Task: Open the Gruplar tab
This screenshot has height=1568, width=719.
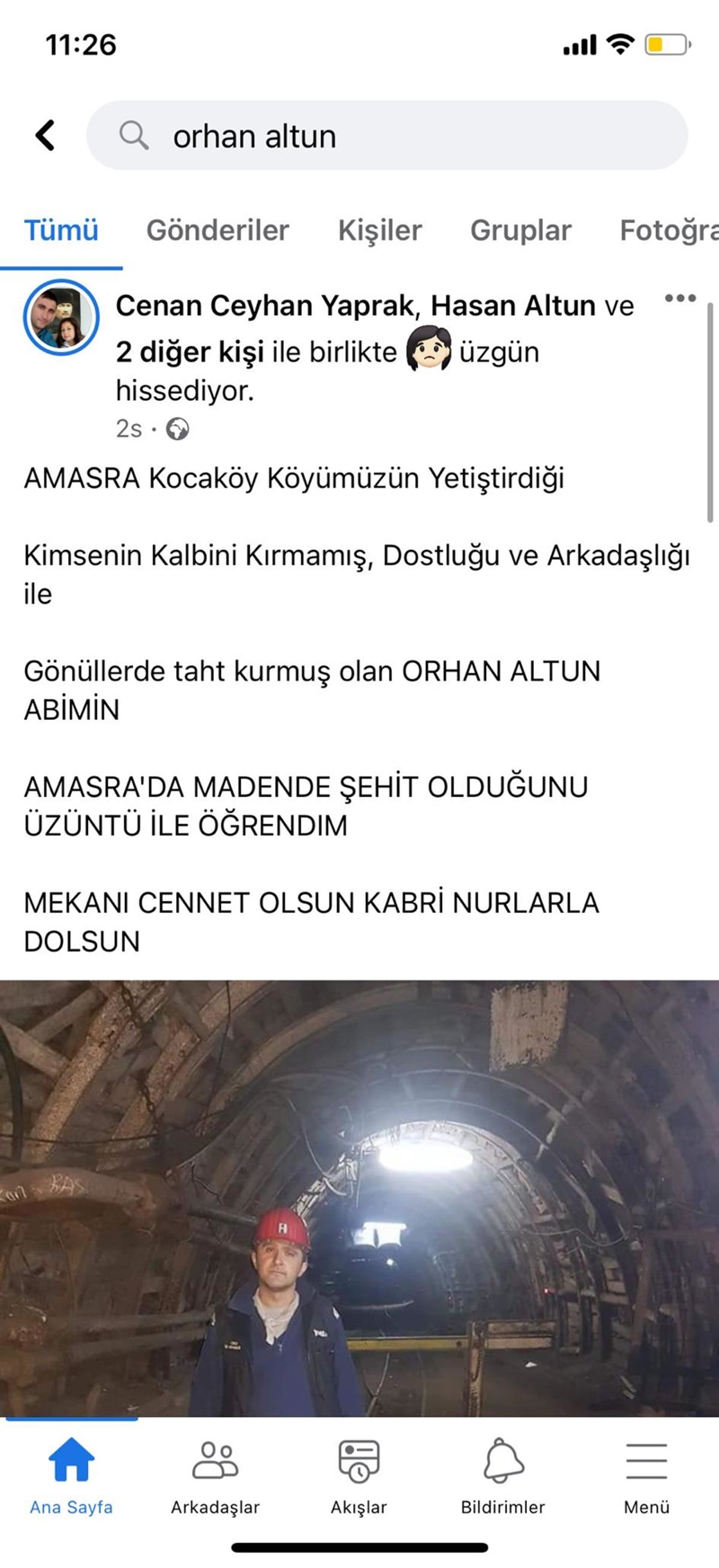Action: [520, 230]
